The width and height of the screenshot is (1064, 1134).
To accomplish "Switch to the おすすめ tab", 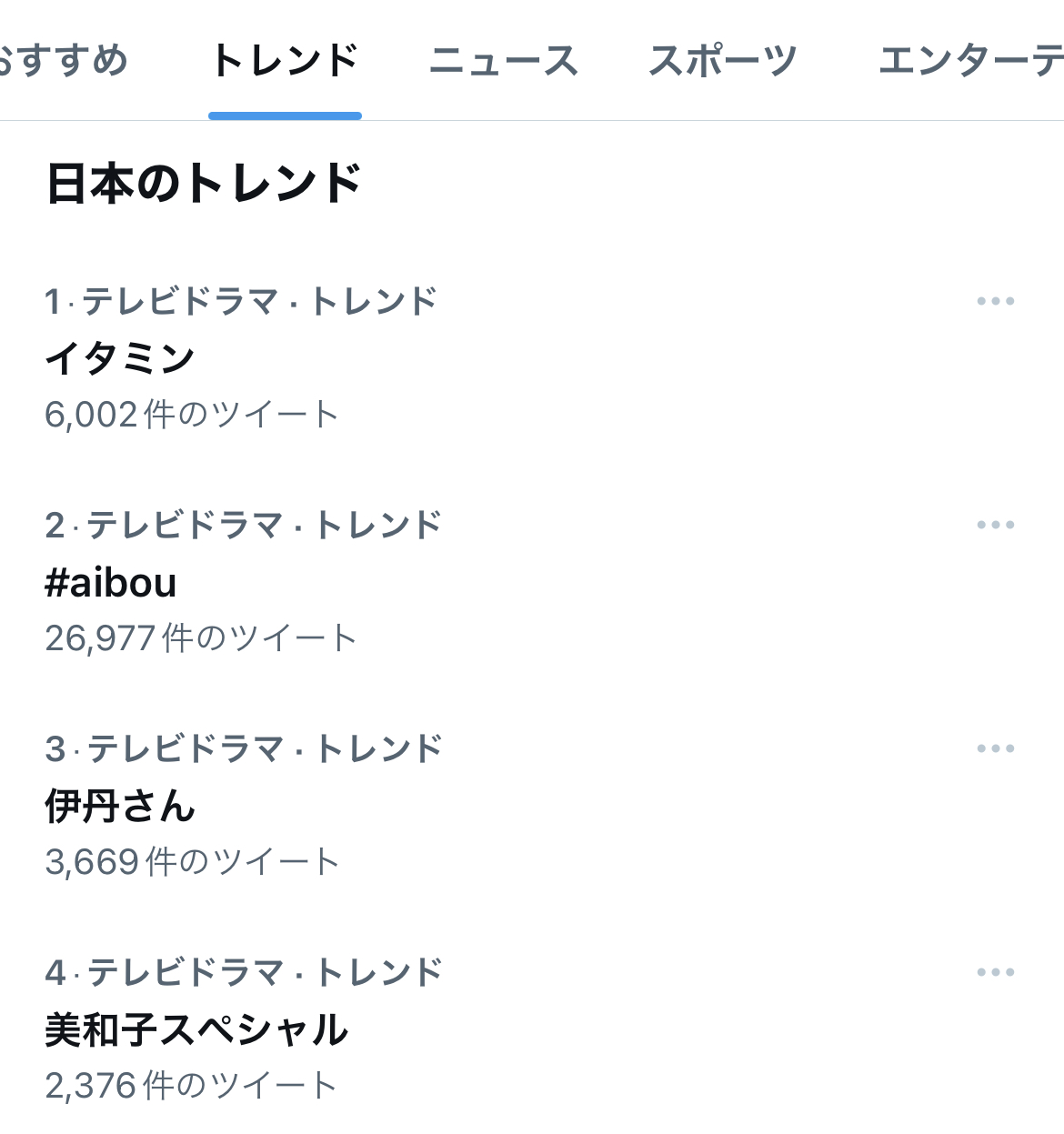I will (x=62, y=61).
